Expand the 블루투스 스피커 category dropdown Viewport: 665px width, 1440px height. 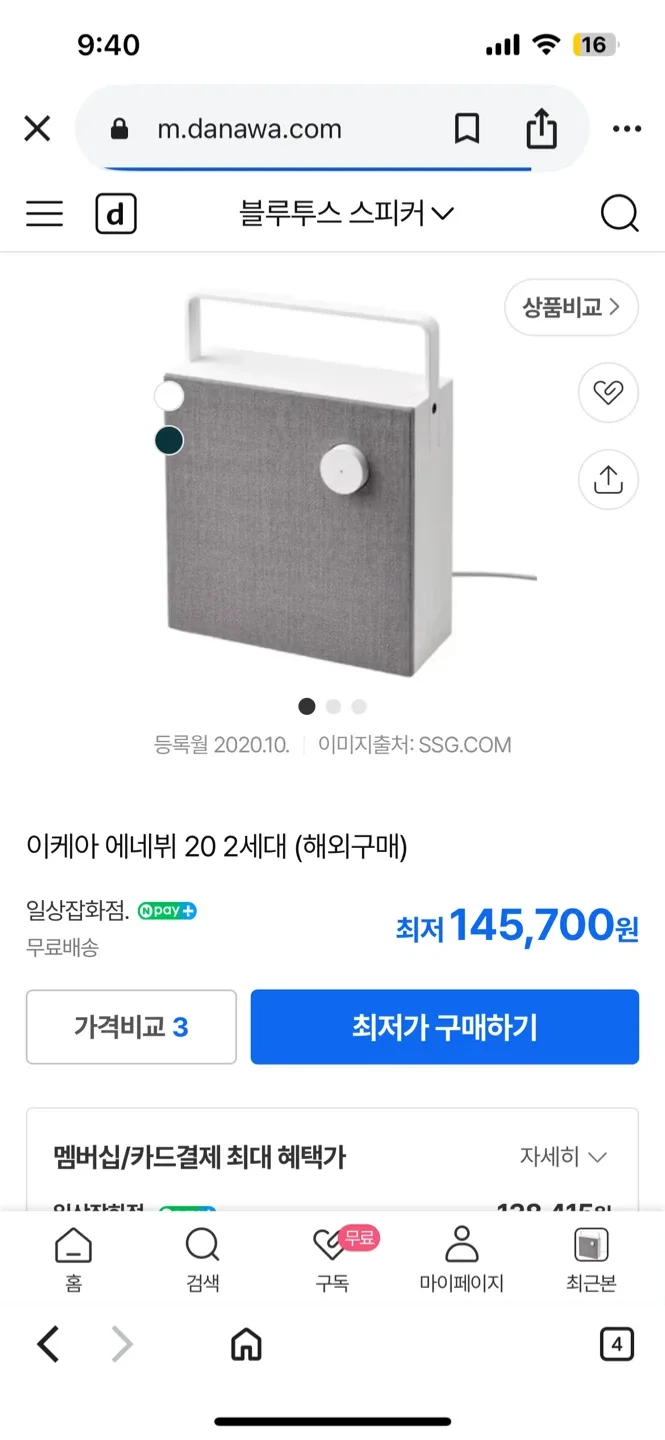347,213
